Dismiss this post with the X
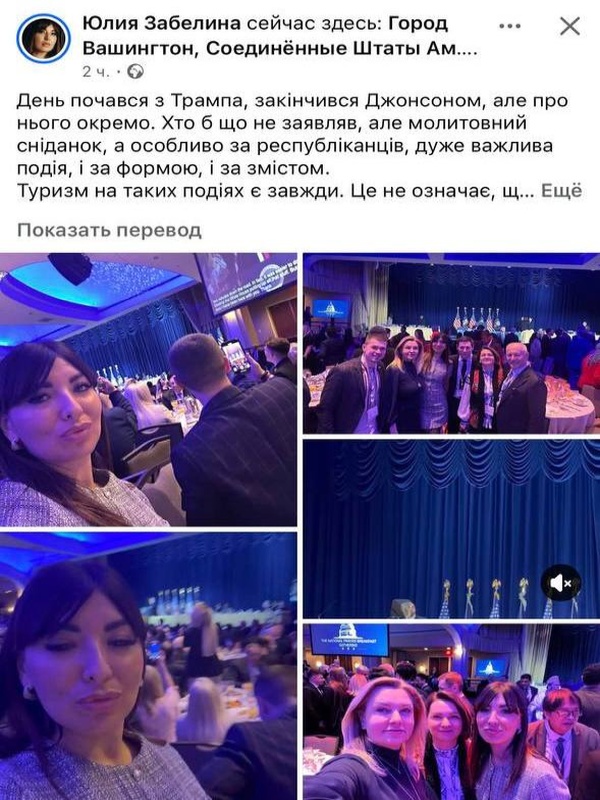Viewport: 600px width, 800px height. point(569,26)
